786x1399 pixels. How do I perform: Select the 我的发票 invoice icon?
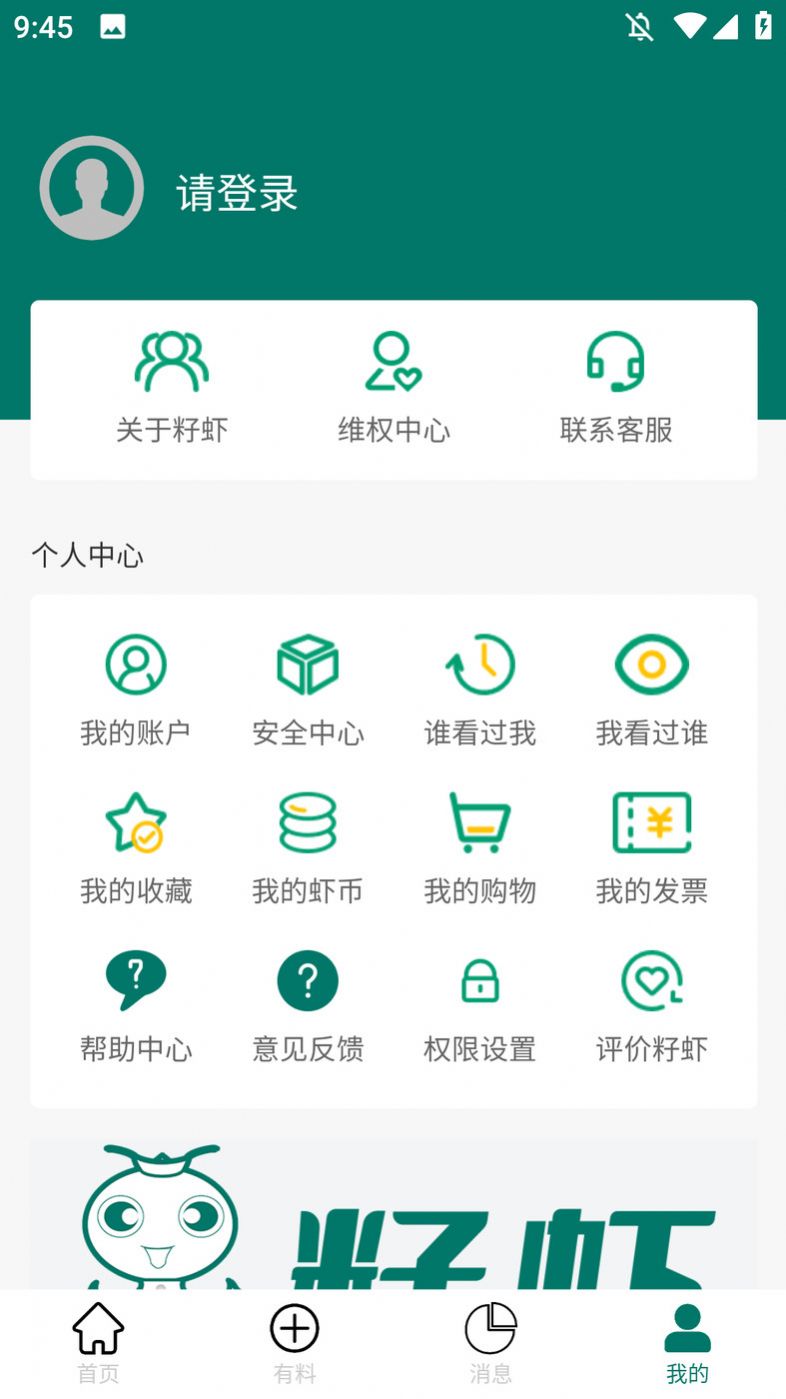651,822
